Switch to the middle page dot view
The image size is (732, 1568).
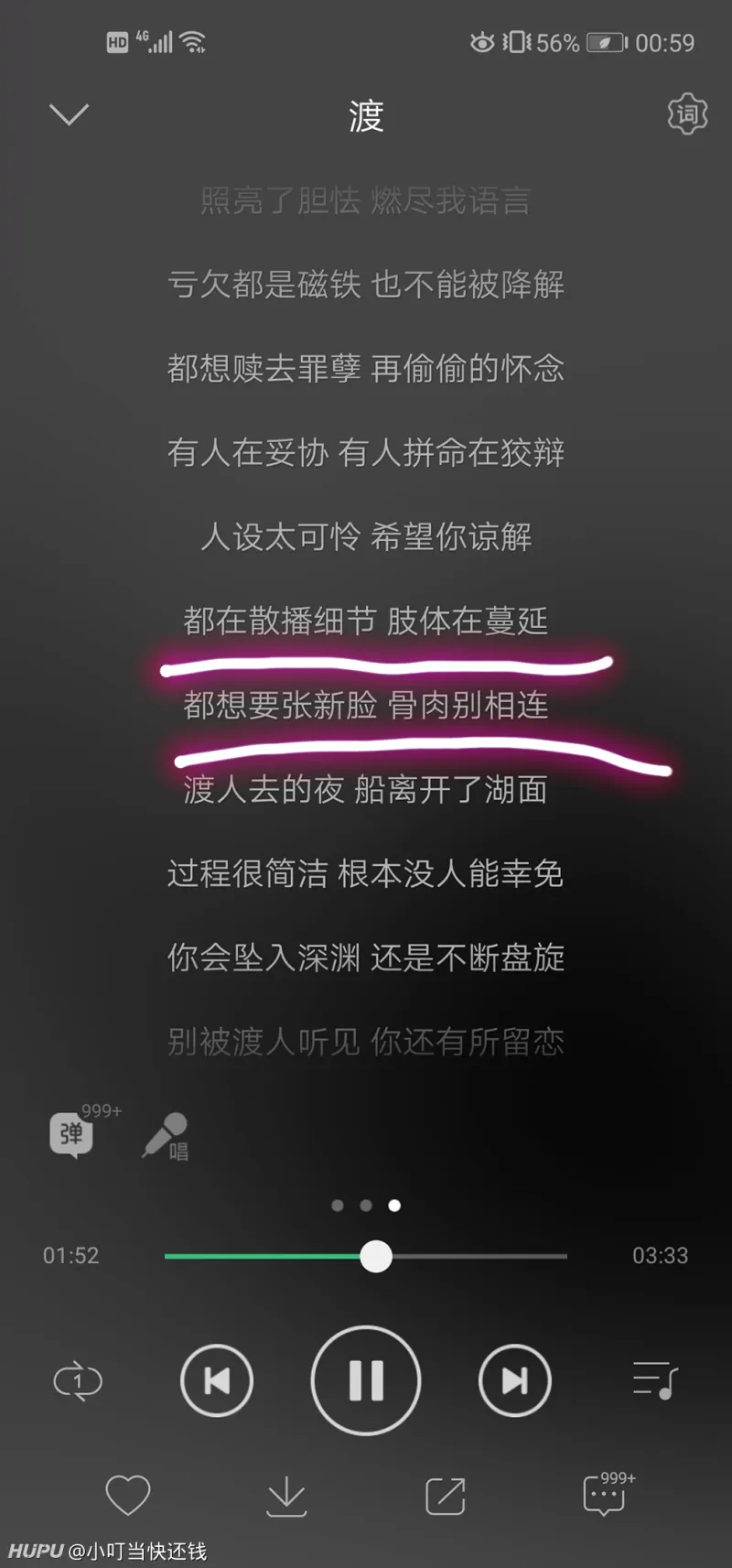click(366, 1206)
